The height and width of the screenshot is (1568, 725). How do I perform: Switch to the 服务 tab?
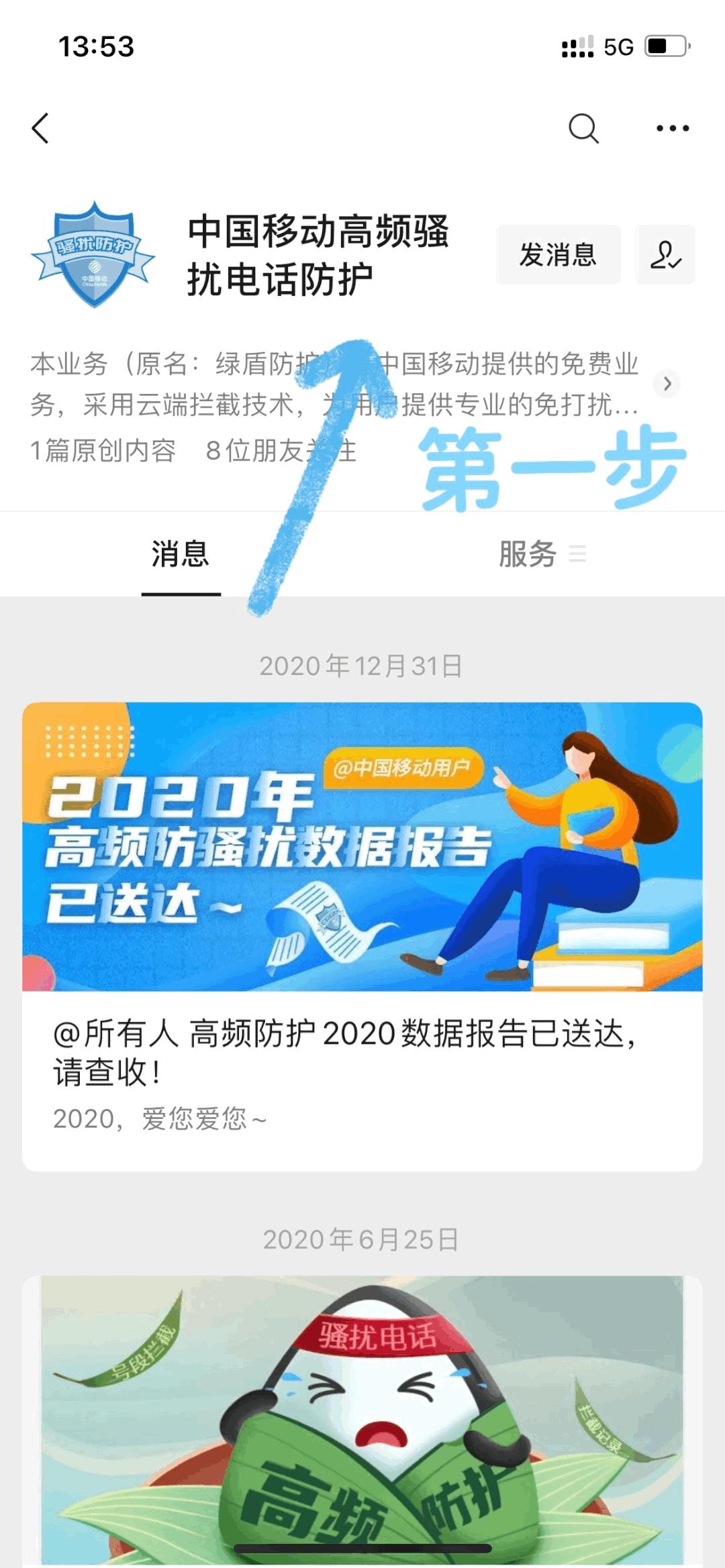[527, 554]
